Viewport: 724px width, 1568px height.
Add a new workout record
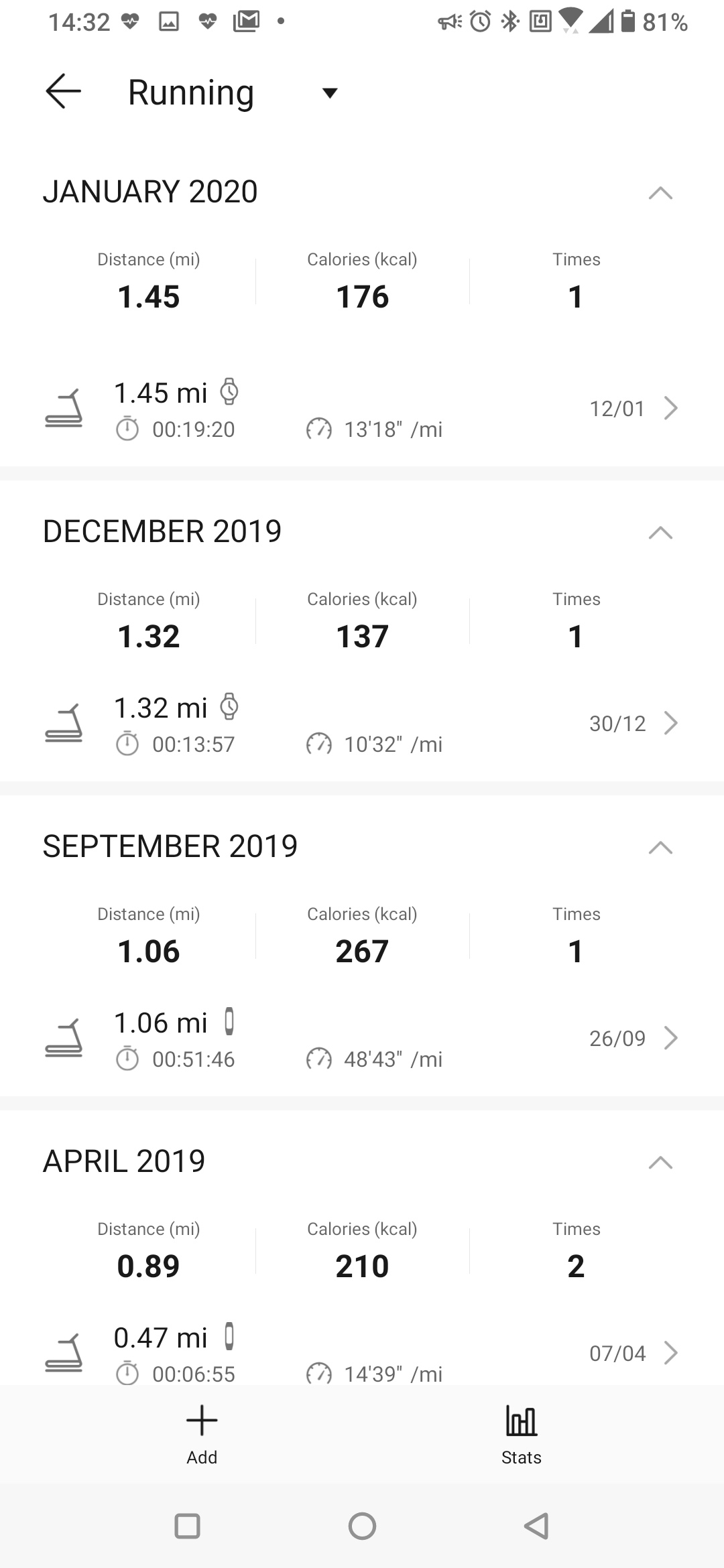click(202, 1434)
